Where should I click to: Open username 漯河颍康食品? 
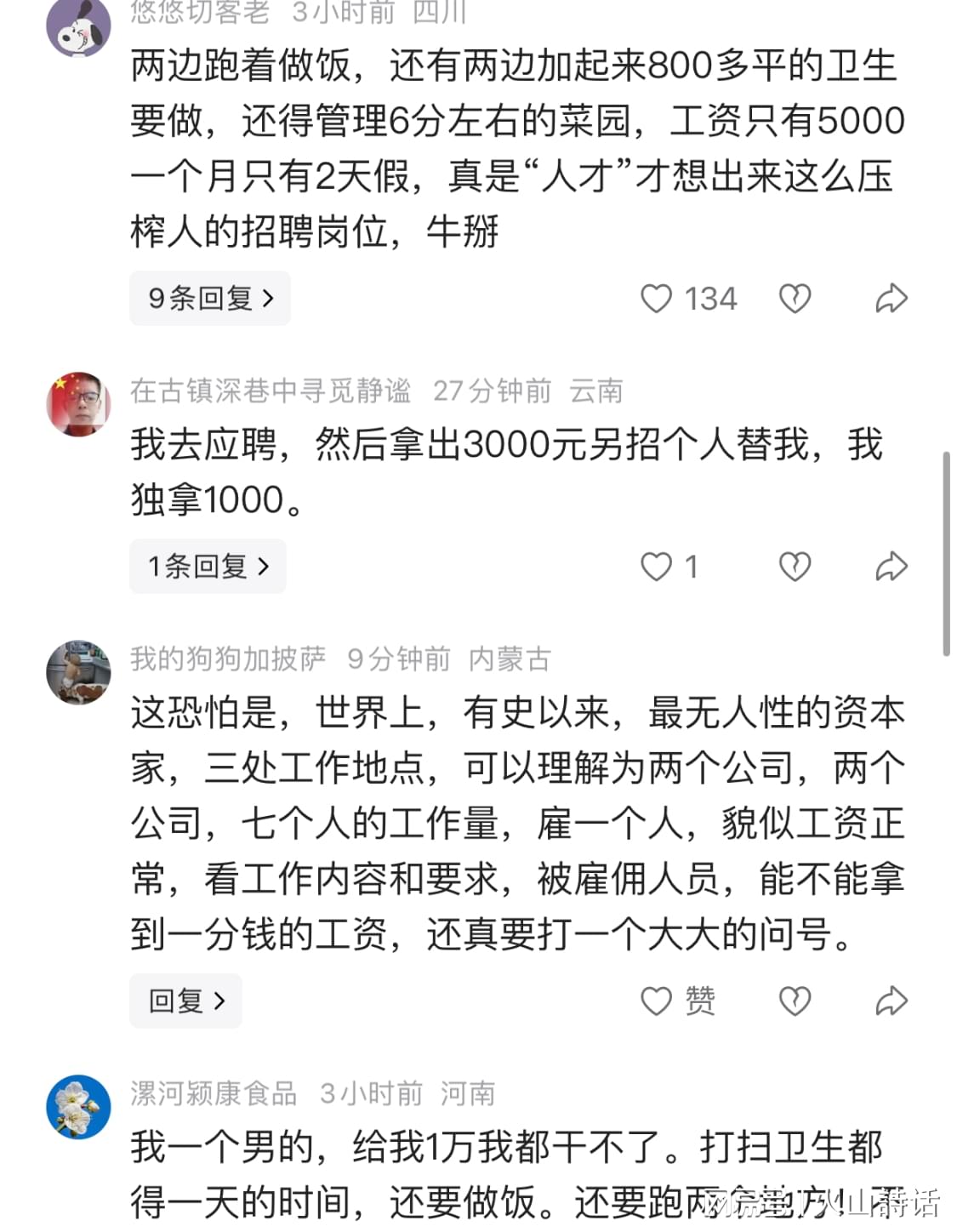pos(214,1093)
